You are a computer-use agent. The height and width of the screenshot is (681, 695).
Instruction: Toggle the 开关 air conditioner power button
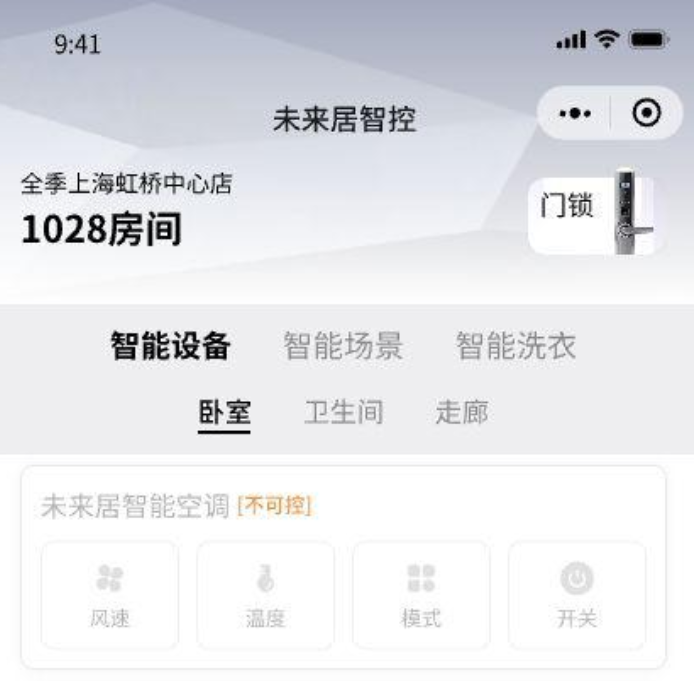tap(577, 595)
